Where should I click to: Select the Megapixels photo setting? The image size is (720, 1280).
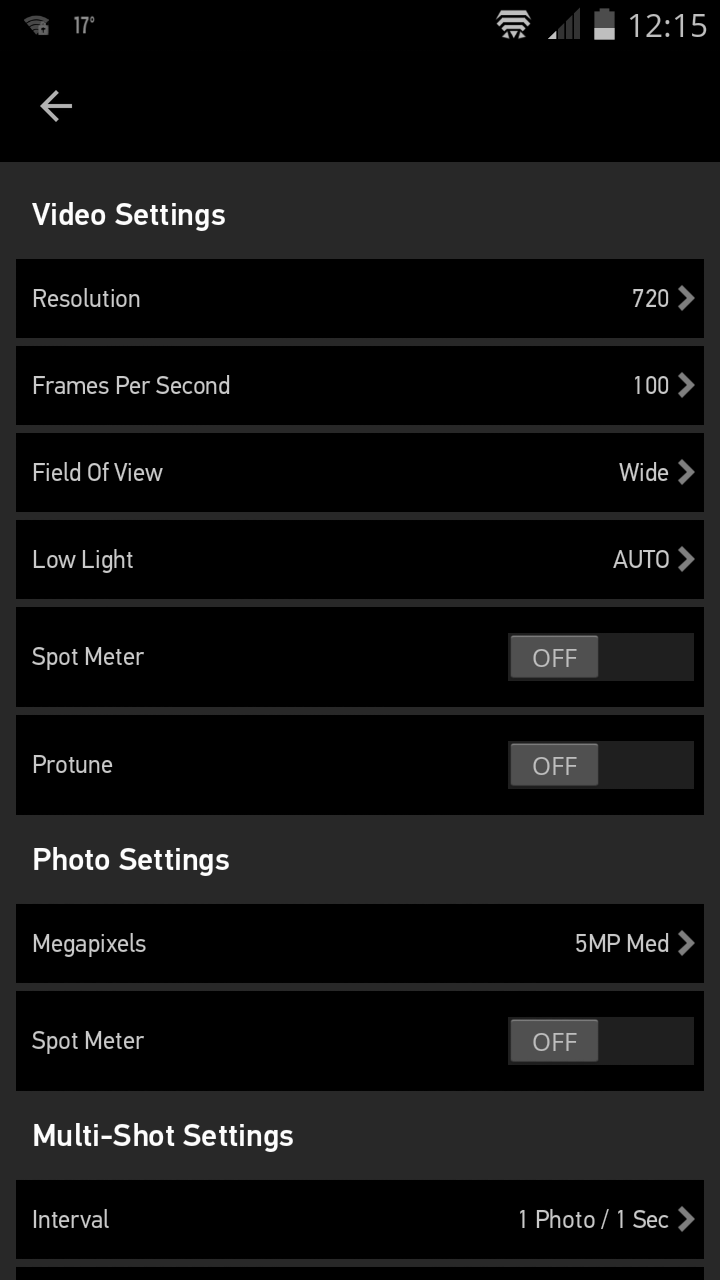(x=360, y=943)
